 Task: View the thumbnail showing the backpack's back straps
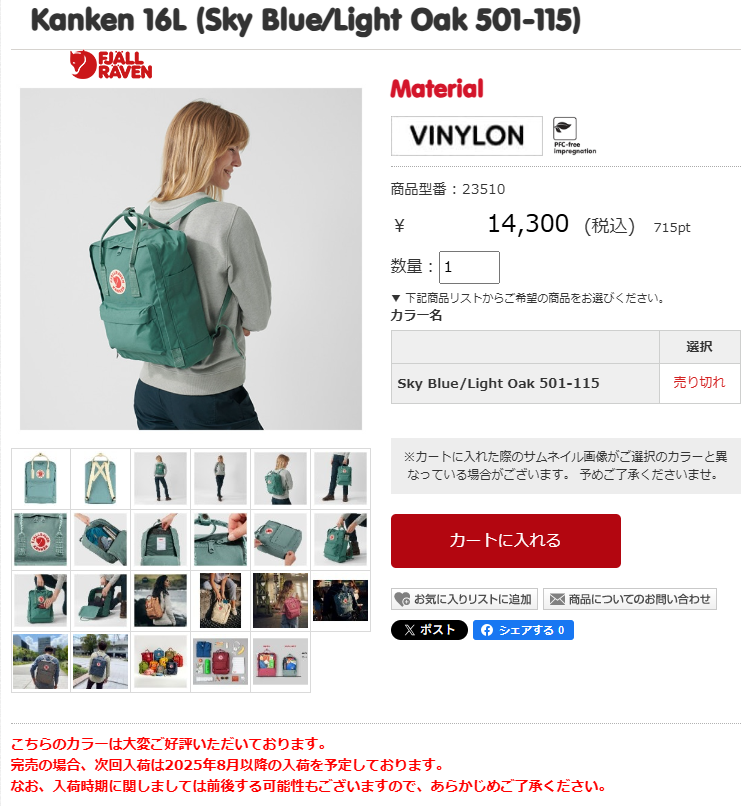click(x=100, y=478)
